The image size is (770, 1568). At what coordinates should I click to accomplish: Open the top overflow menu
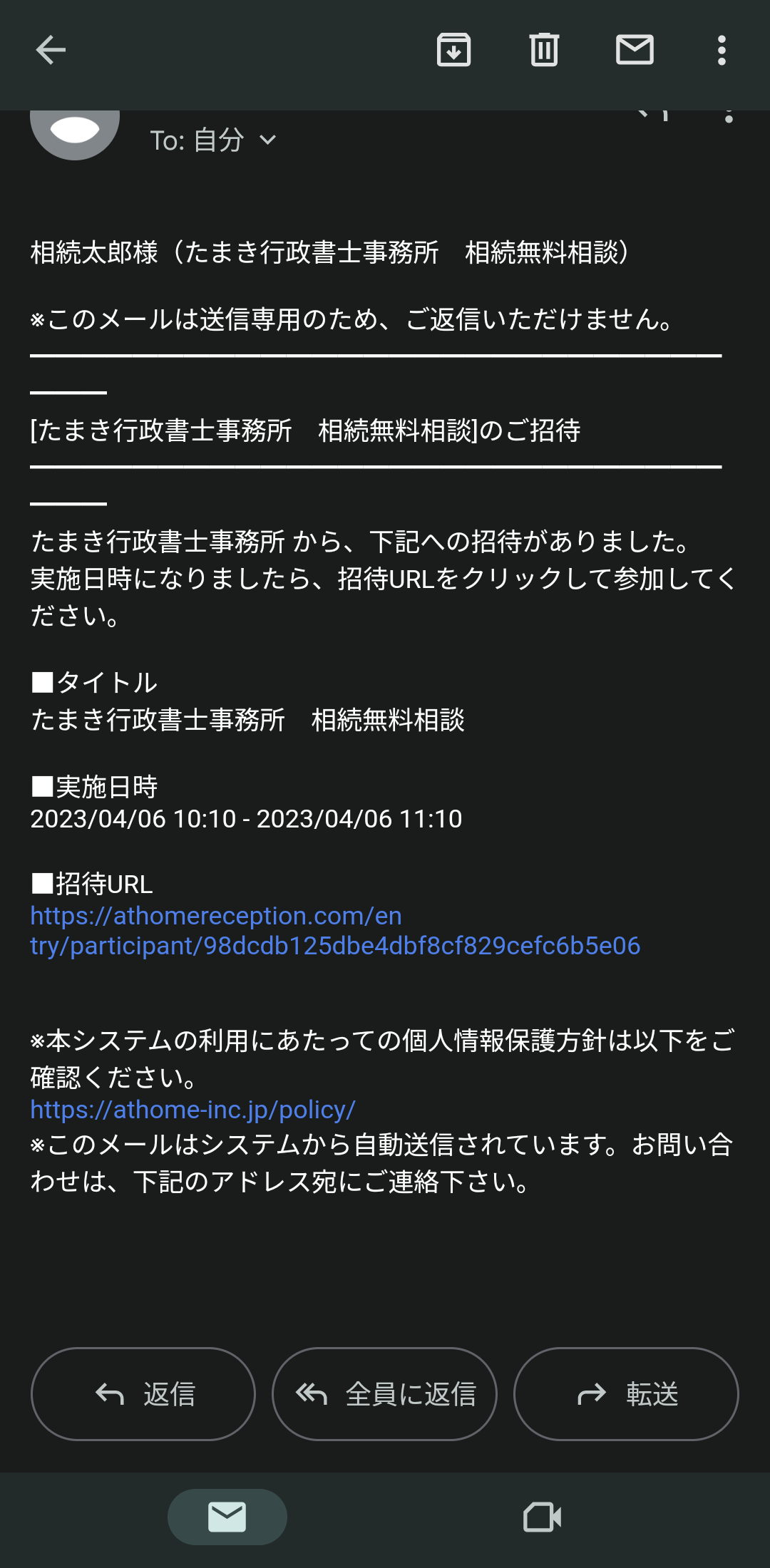click(x=722, y=51)
